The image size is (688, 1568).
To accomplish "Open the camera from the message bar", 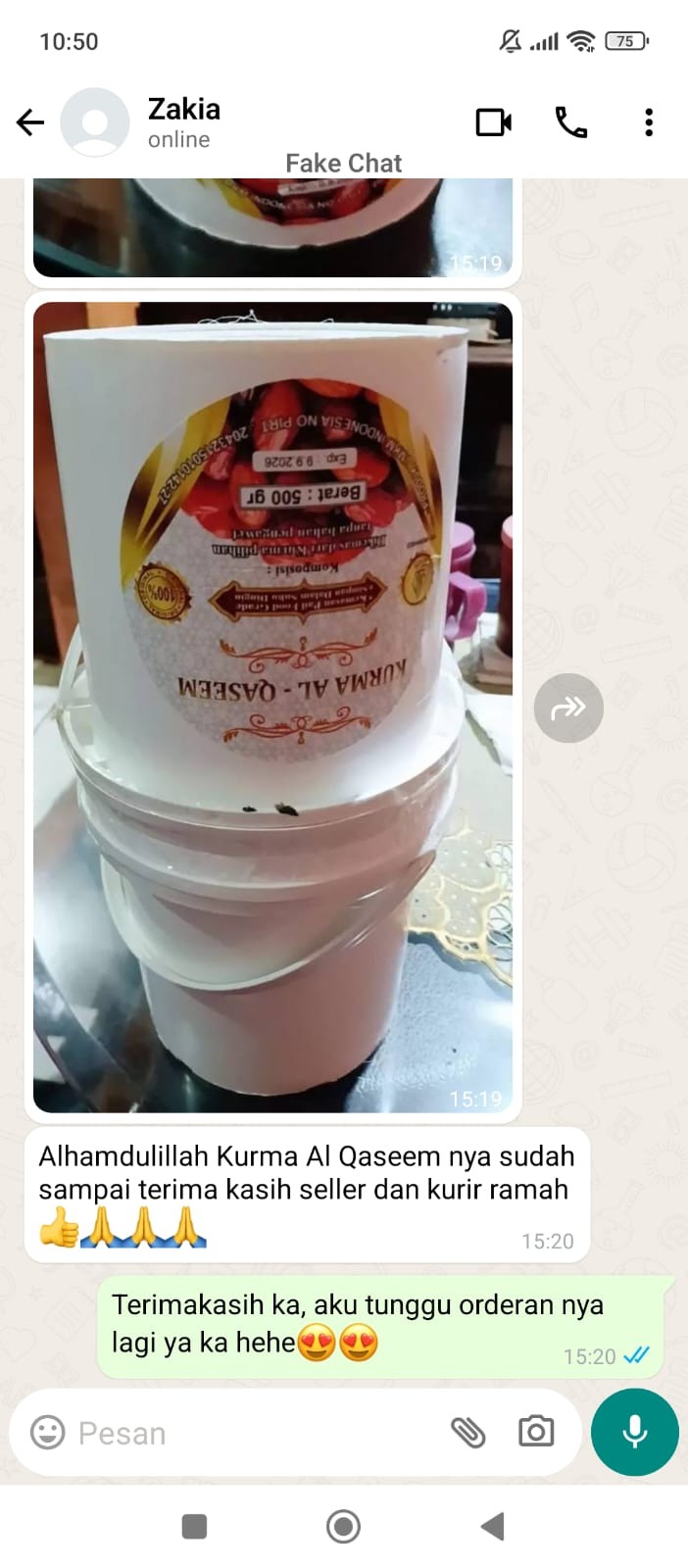I will tap(535, 1432).
